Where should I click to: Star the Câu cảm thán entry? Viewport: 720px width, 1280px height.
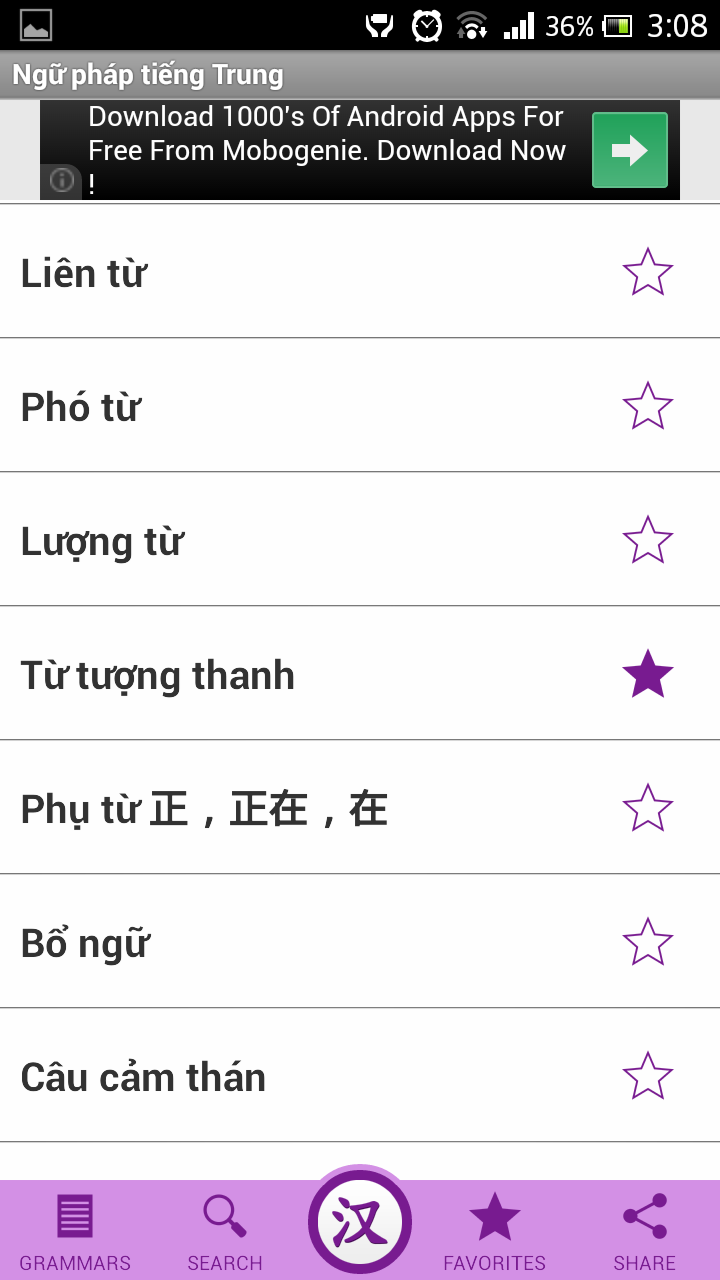(648, 1076)
